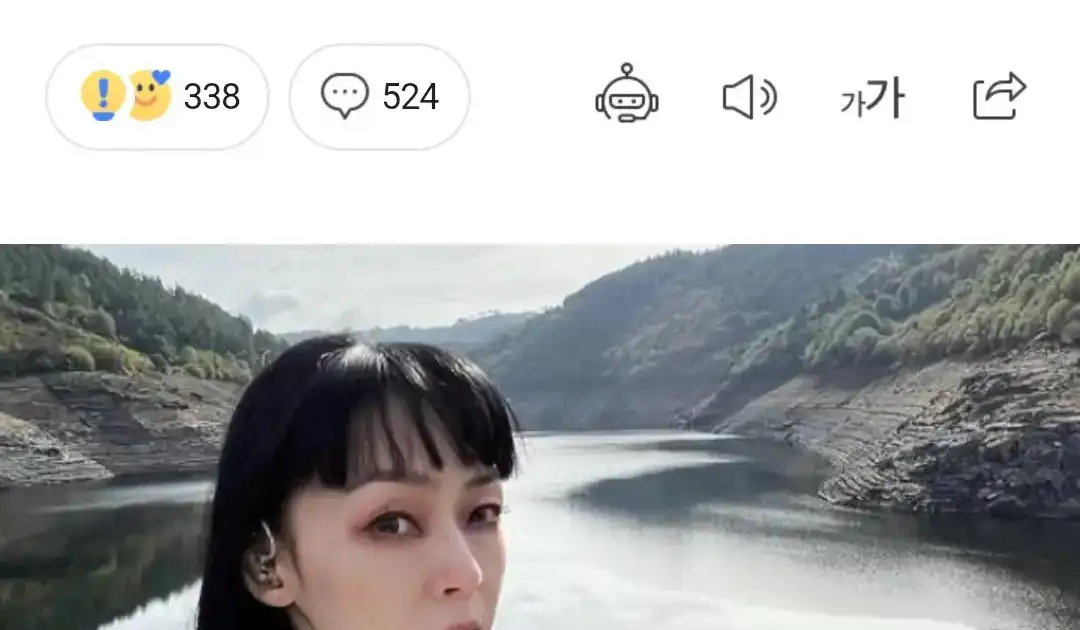Tap the AI summary robot icon
Viewport: 1080px width, 630px height.
pyautogui.click(x=627, y=95)
